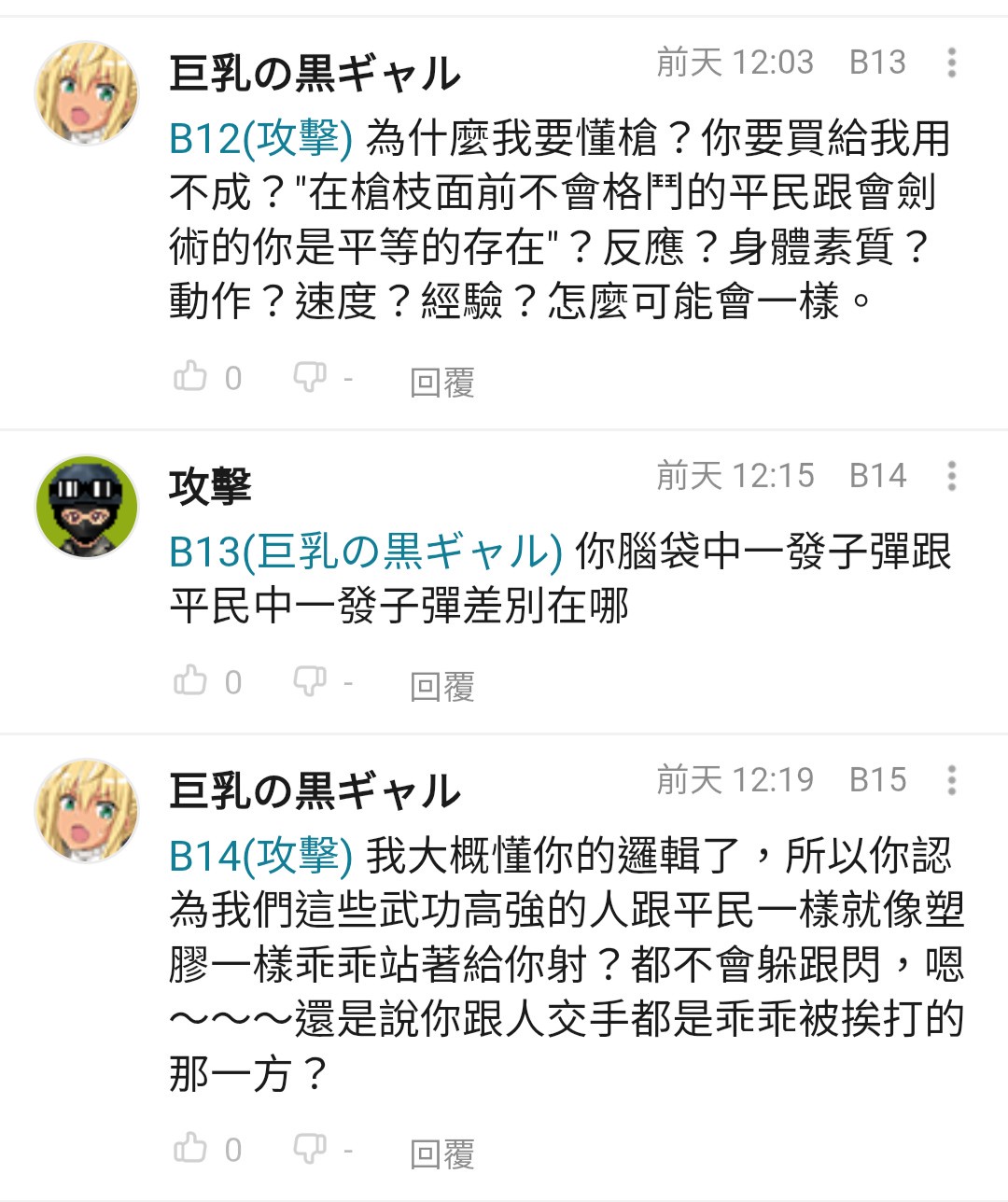
Task: Open overflow menu on comment B14
Action: pyautogui.click(x=951, y=476)
